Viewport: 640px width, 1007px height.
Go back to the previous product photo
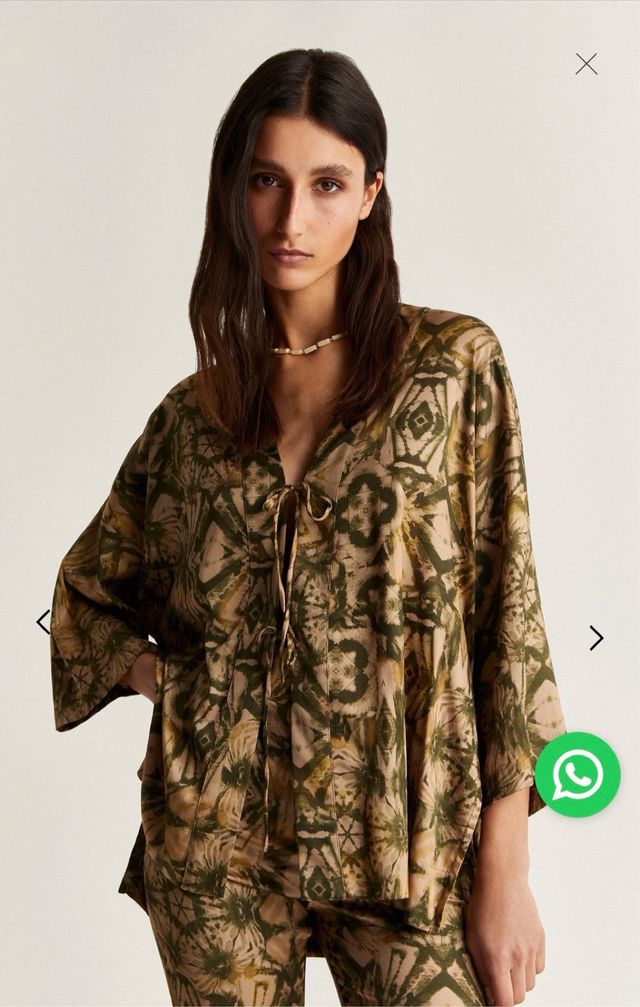coord(43,622)
